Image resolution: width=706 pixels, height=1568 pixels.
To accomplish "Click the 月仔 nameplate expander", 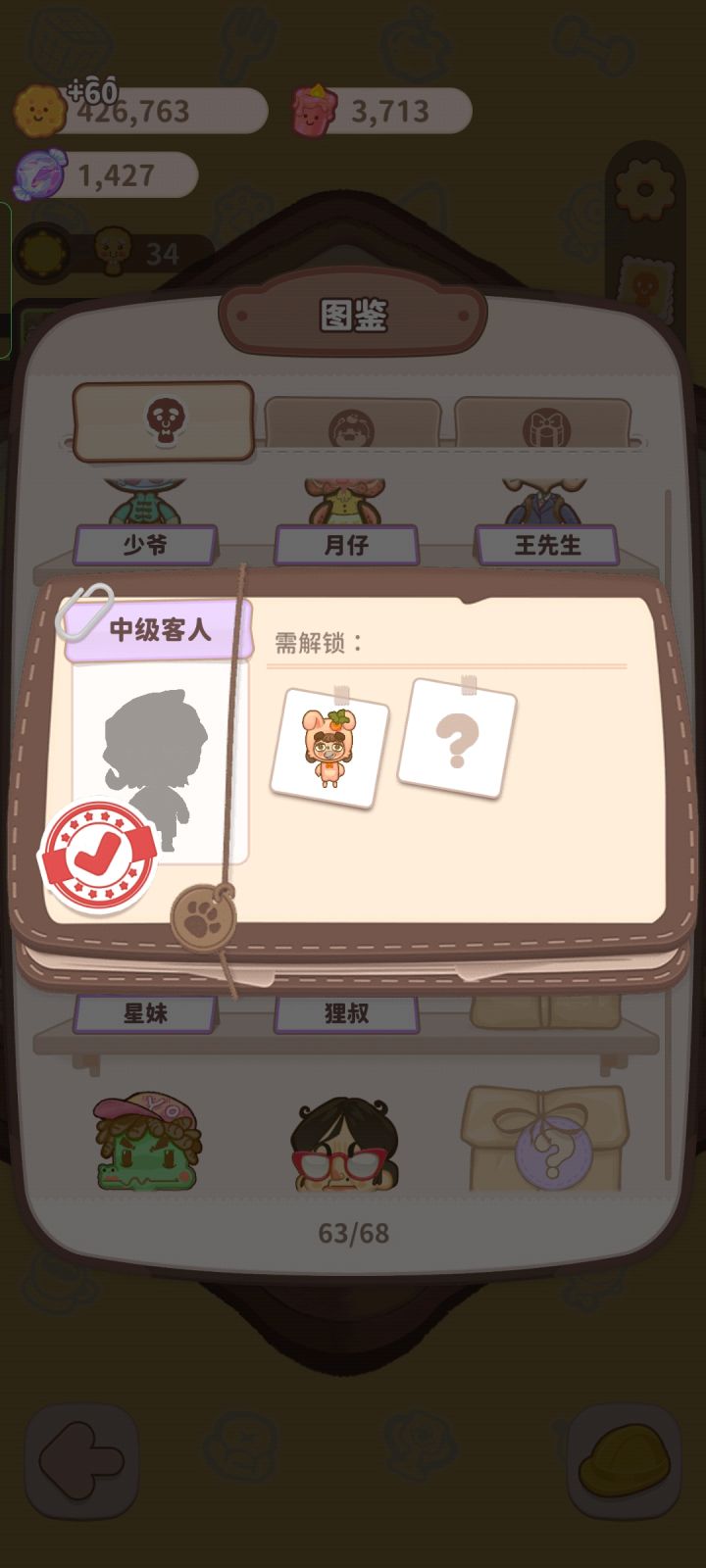I will pyautogui.click(x=346, y=548).
